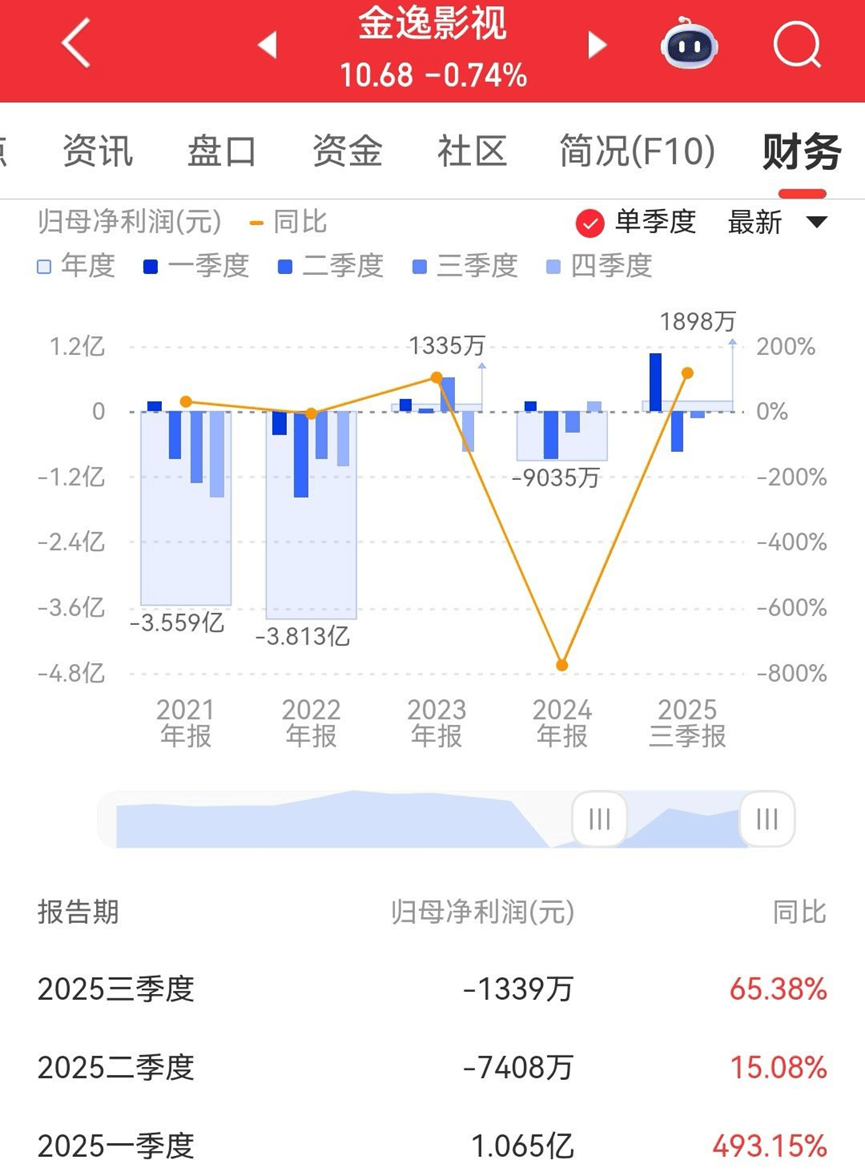Toggle the 四季度 legend series
This screenshot has width=865, height=1176.
tap(598, 266)
